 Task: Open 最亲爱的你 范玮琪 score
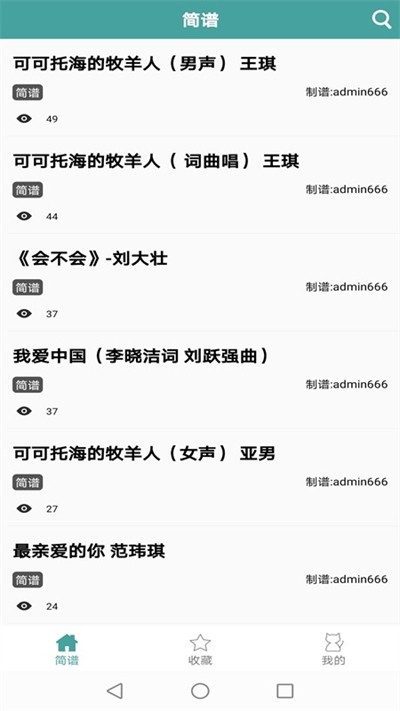tap(200, 575)
